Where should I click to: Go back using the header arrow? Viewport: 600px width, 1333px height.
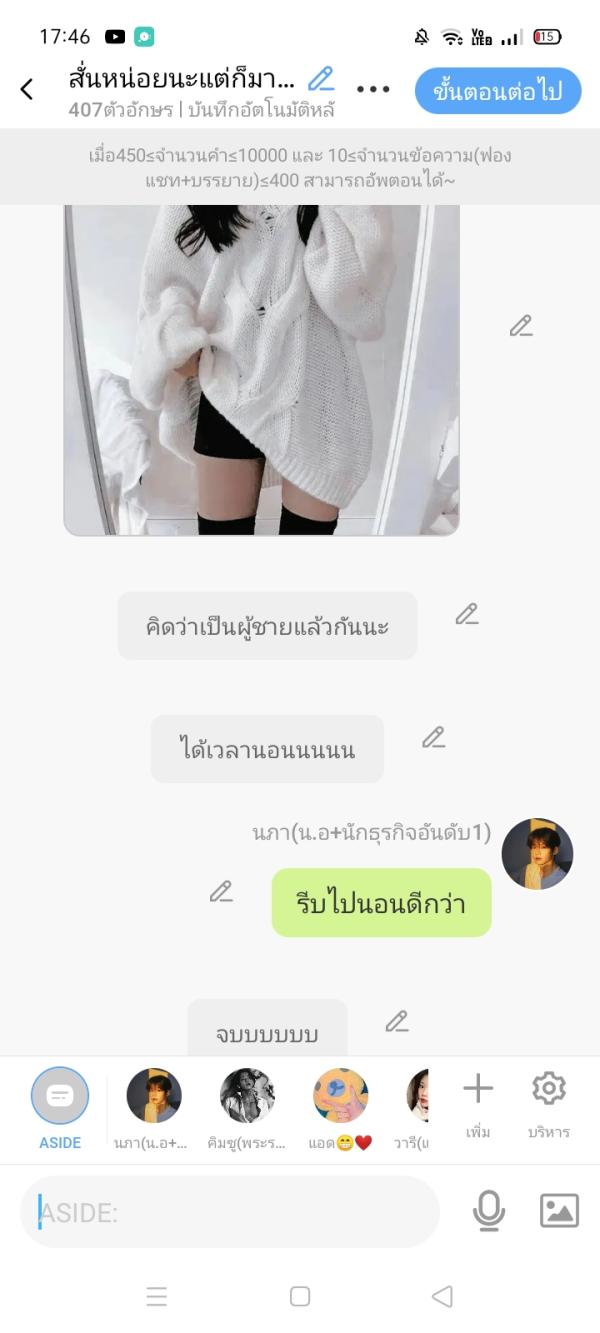tap(27, 90)
